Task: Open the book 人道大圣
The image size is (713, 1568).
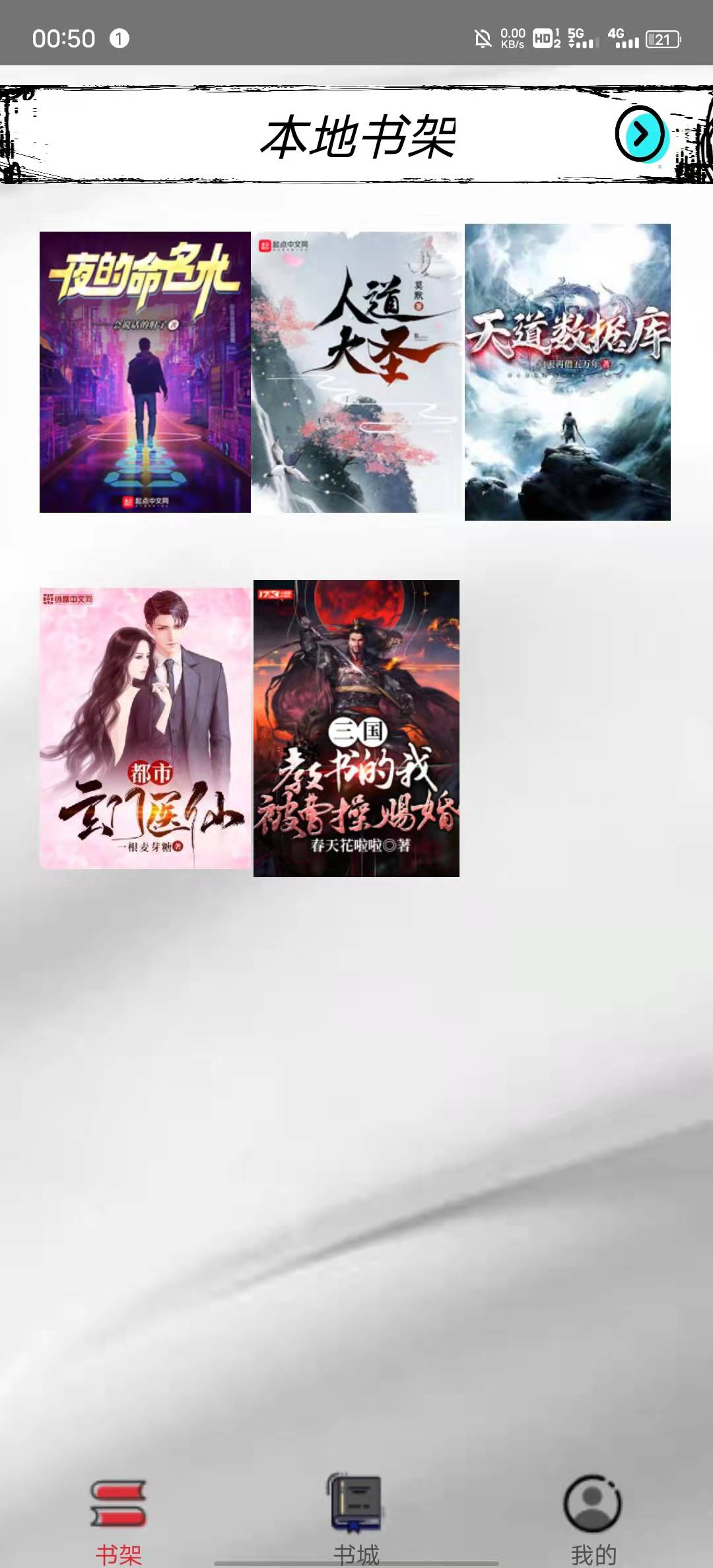Action: (356, 372)
